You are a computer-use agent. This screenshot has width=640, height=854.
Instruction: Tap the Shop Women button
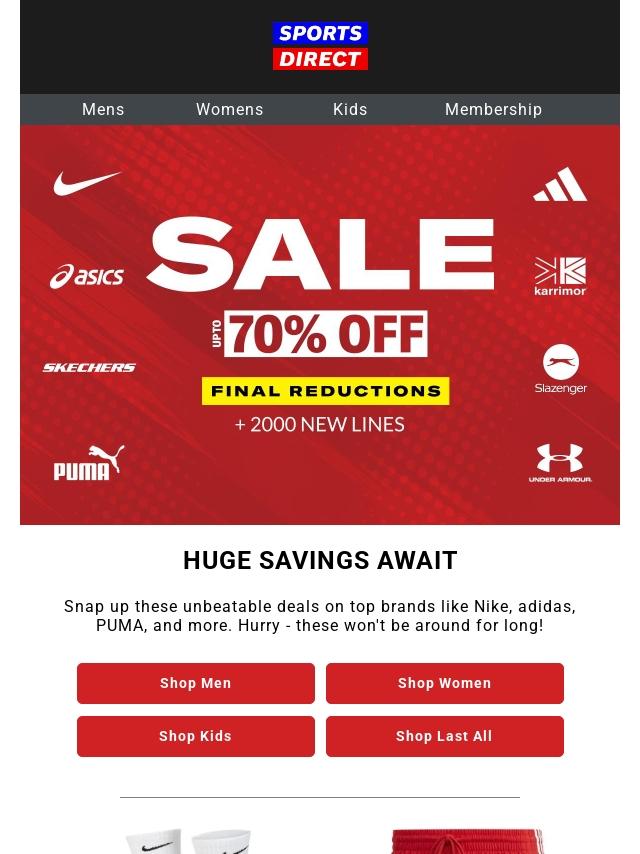tap(444, 684)
